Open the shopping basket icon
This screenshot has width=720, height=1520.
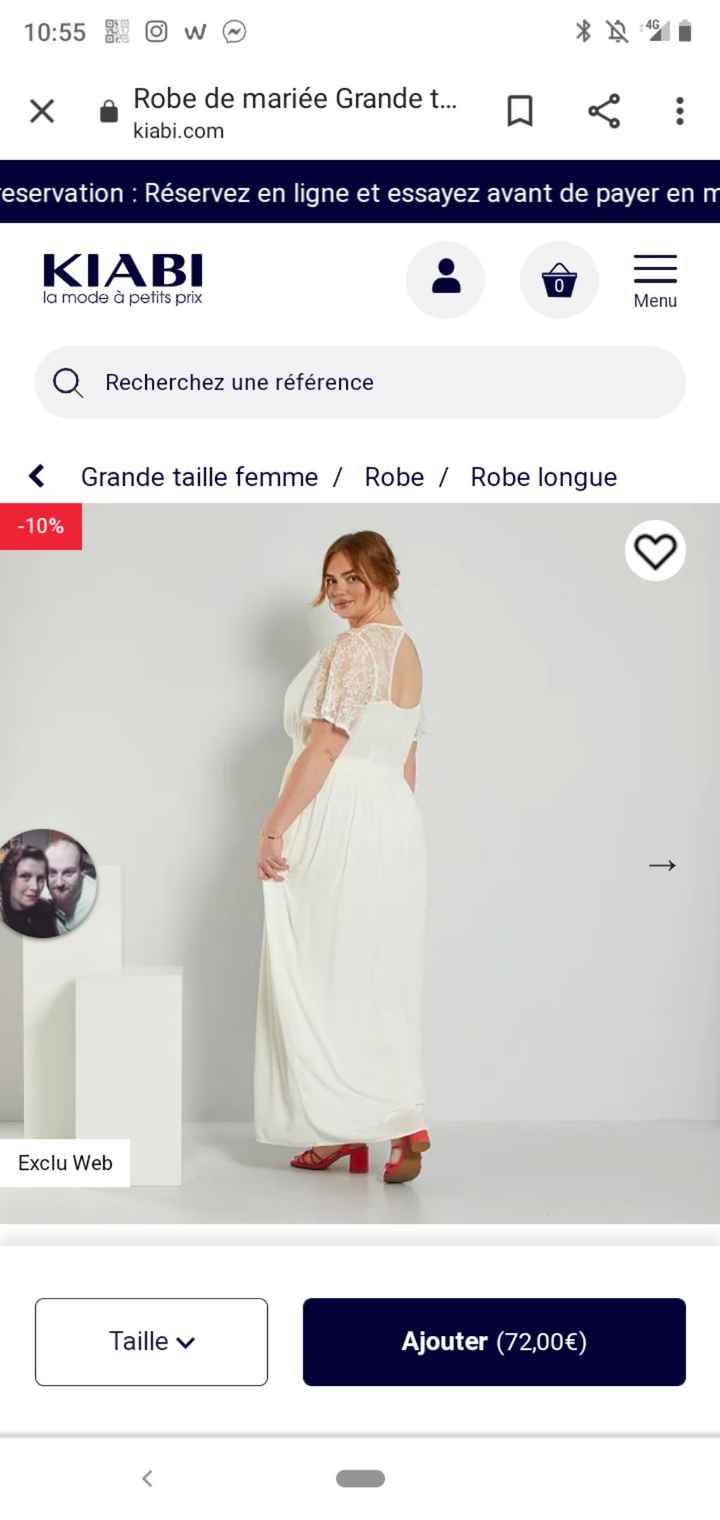(x=559, y=280)
